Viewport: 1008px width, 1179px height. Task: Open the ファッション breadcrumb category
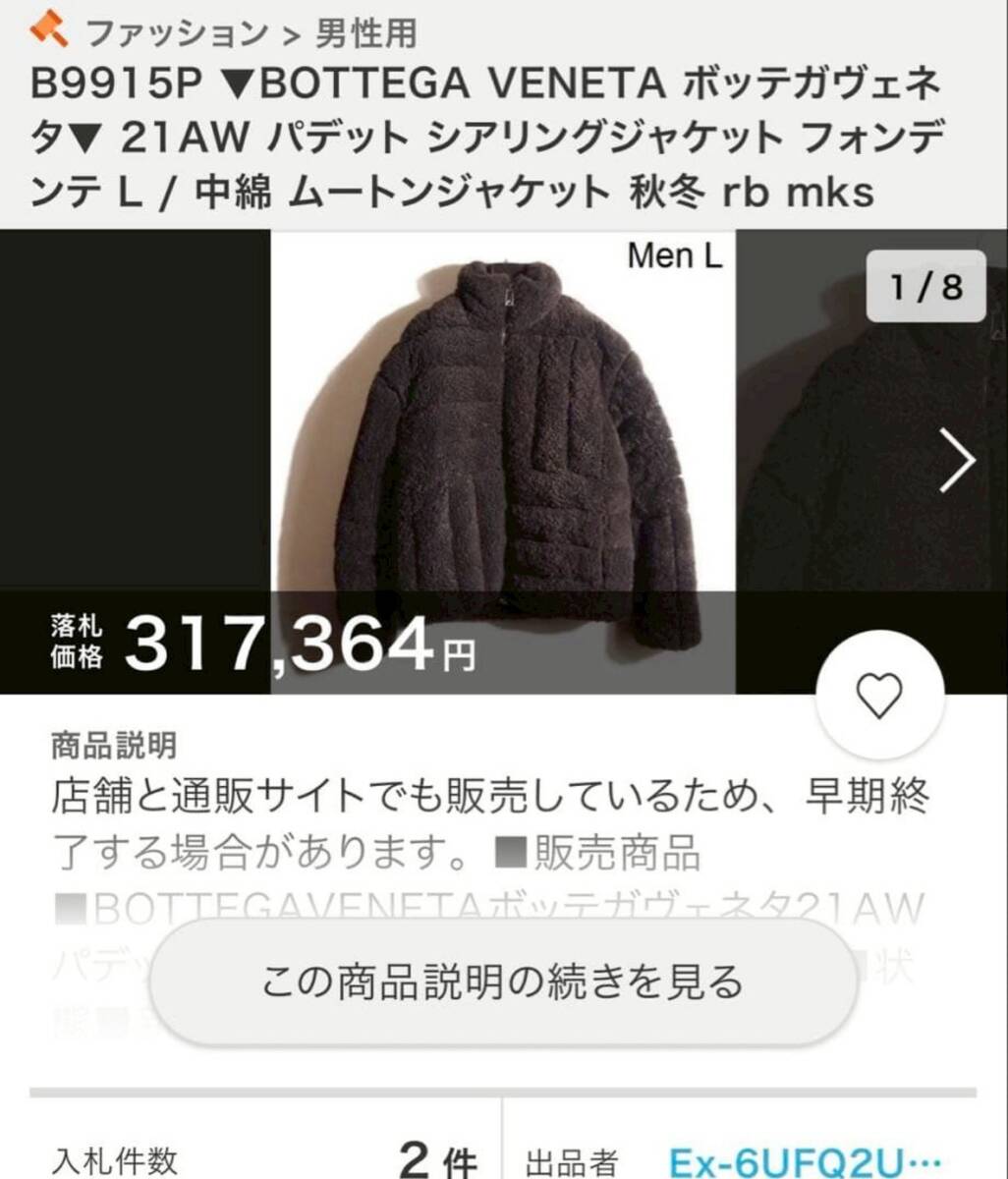(176, 32)
